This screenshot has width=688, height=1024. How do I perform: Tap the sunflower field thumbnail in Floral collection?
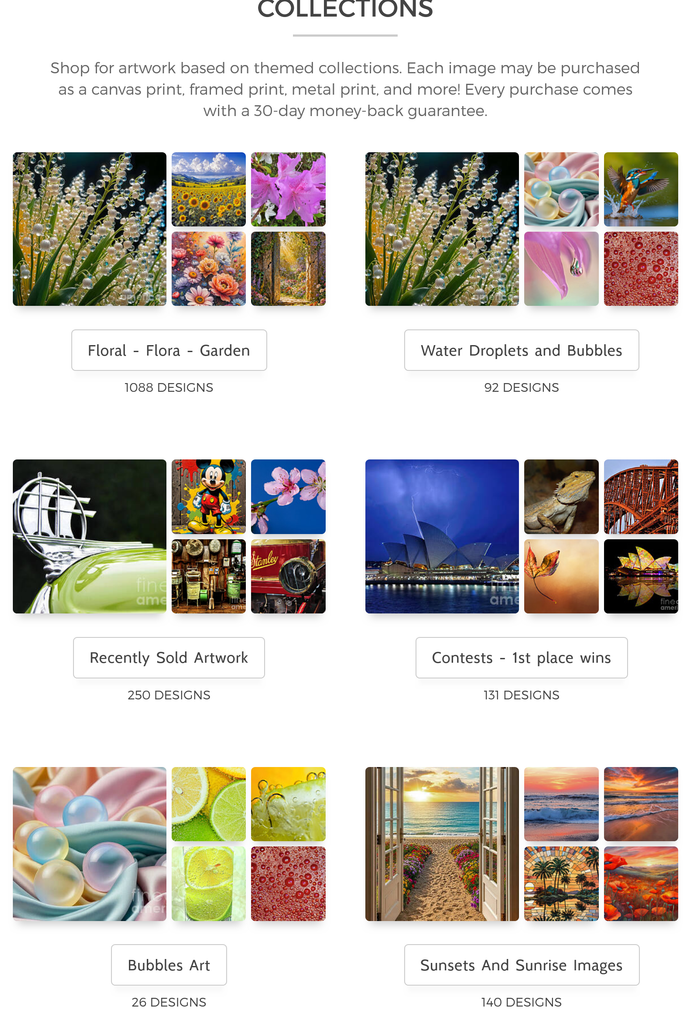tap(209, 189)
